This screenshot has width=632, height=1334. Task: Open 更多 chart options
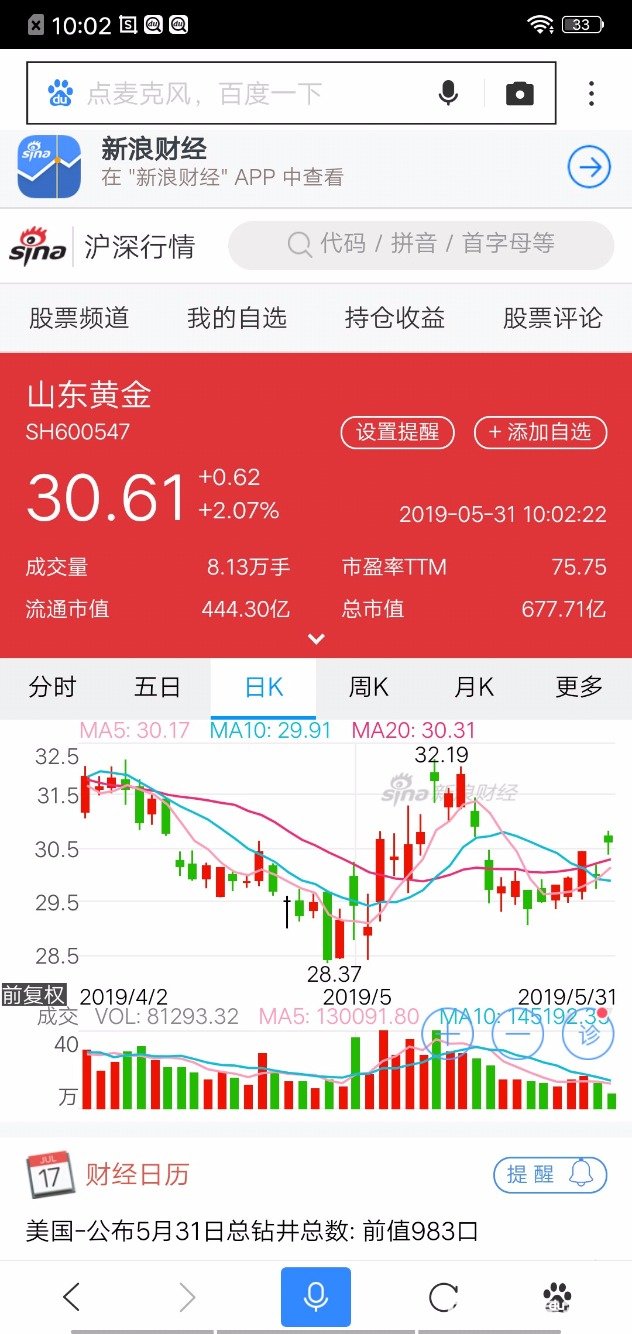(579, 688)
